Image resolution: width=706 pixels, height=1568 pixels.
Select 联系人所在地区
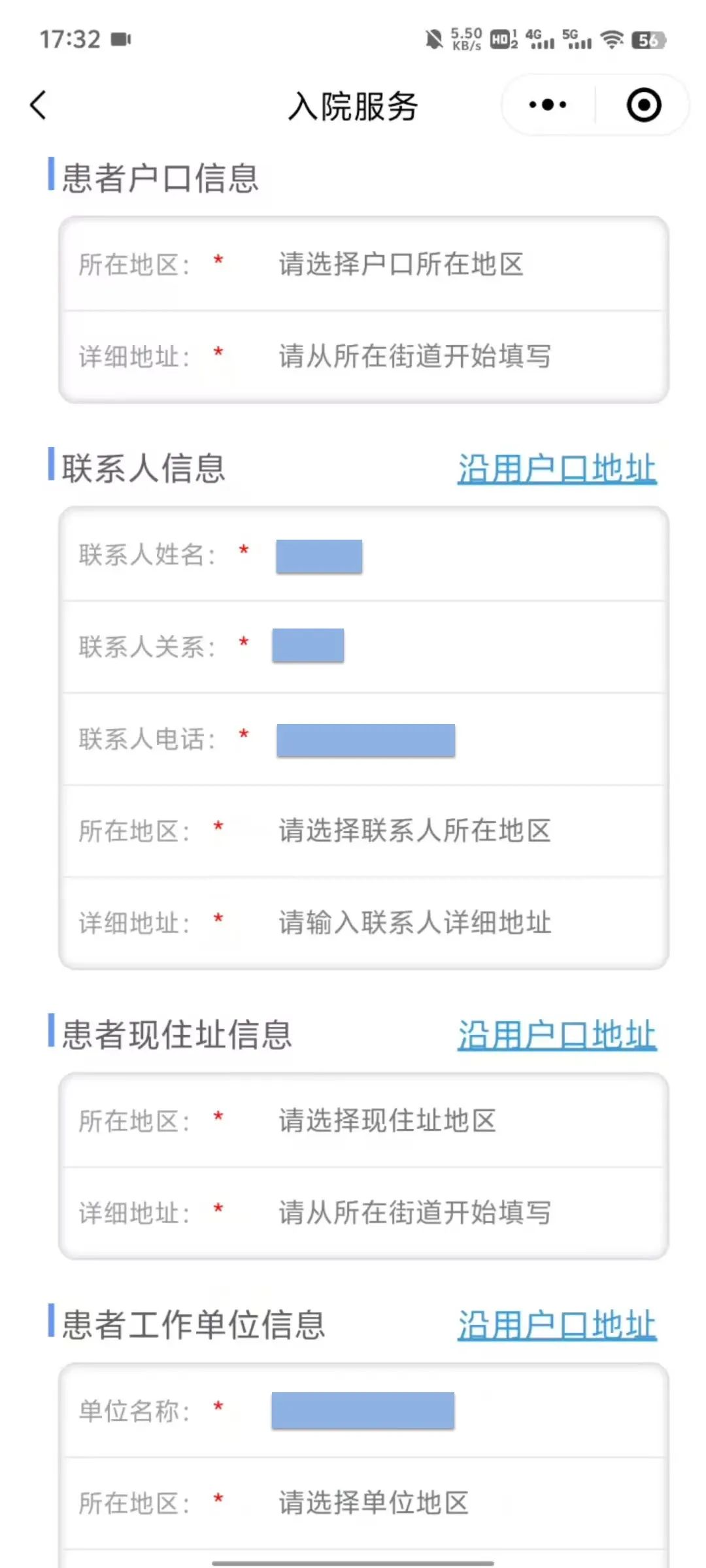coord(363,831)
